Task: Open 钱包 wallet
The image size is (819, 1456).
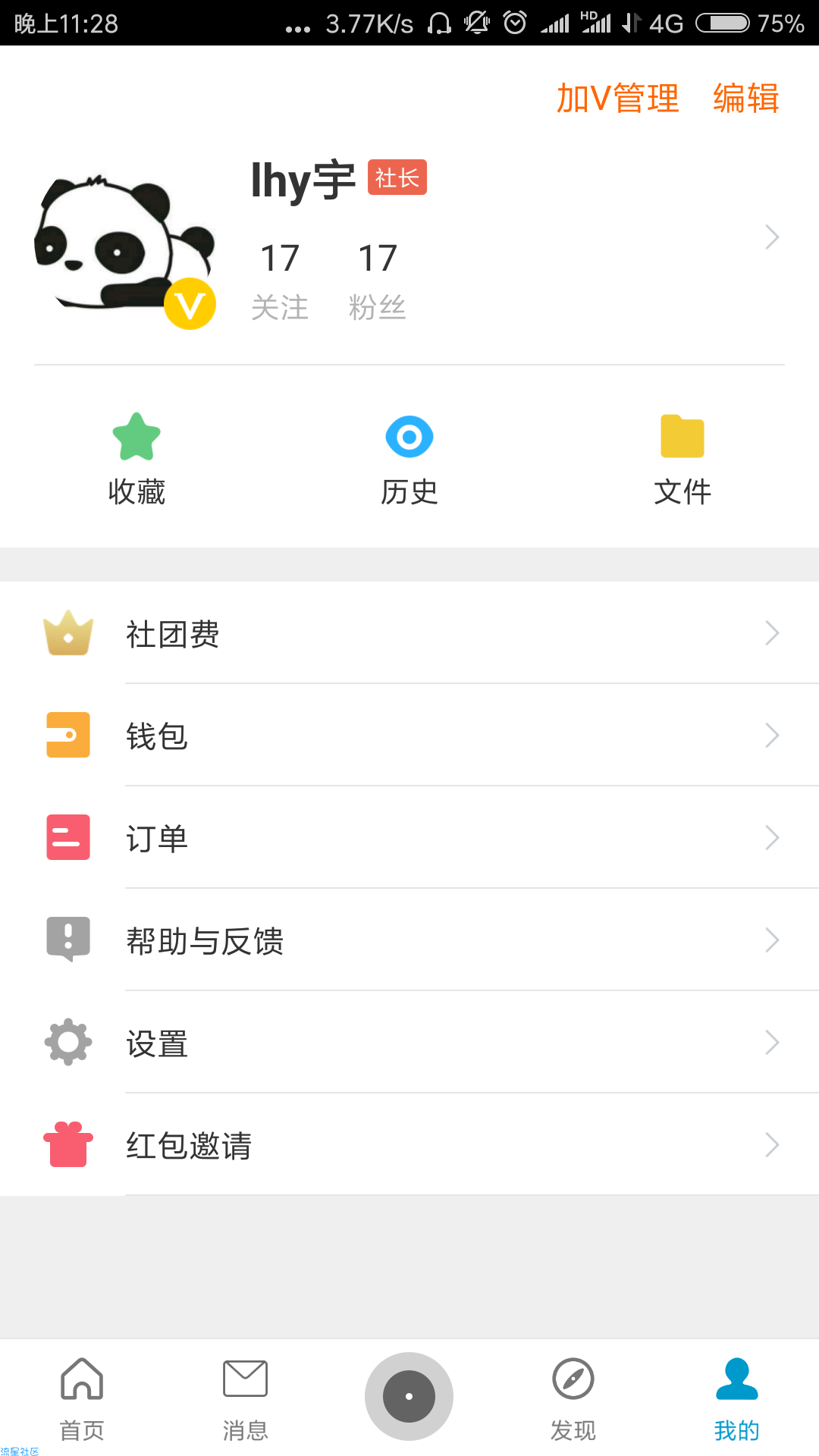Action: coord(409,736)
